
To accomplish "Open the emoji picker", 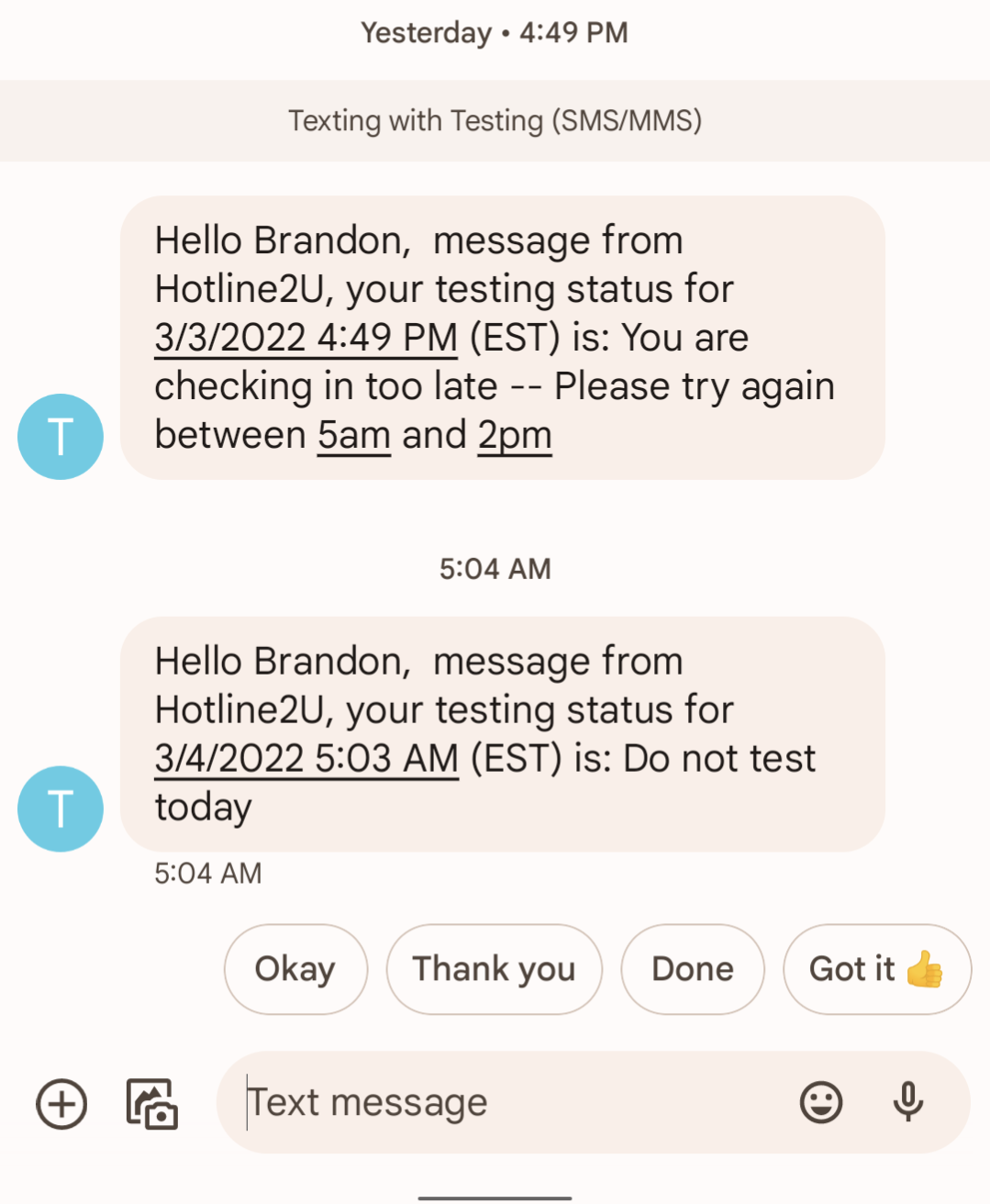I will tap(821, 1103).
